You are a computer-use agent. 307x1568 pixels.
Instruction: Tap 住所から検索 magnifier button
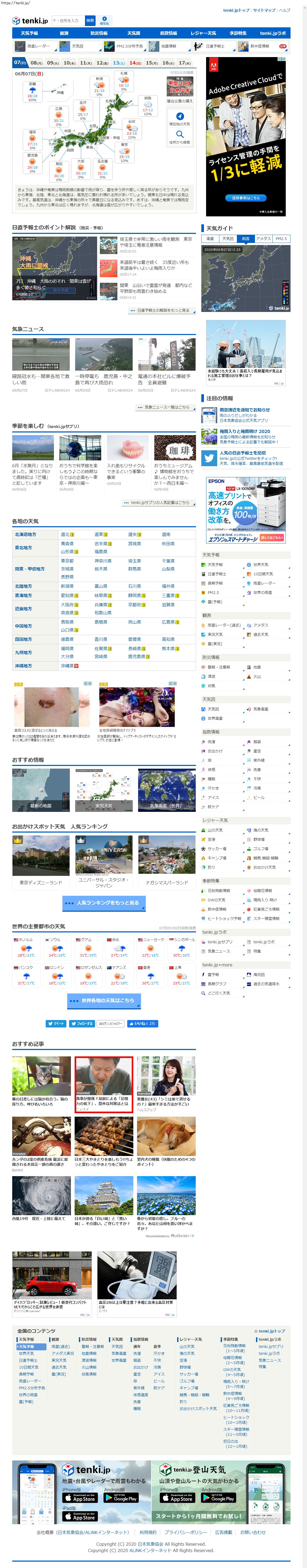click(x=180, y=137)
